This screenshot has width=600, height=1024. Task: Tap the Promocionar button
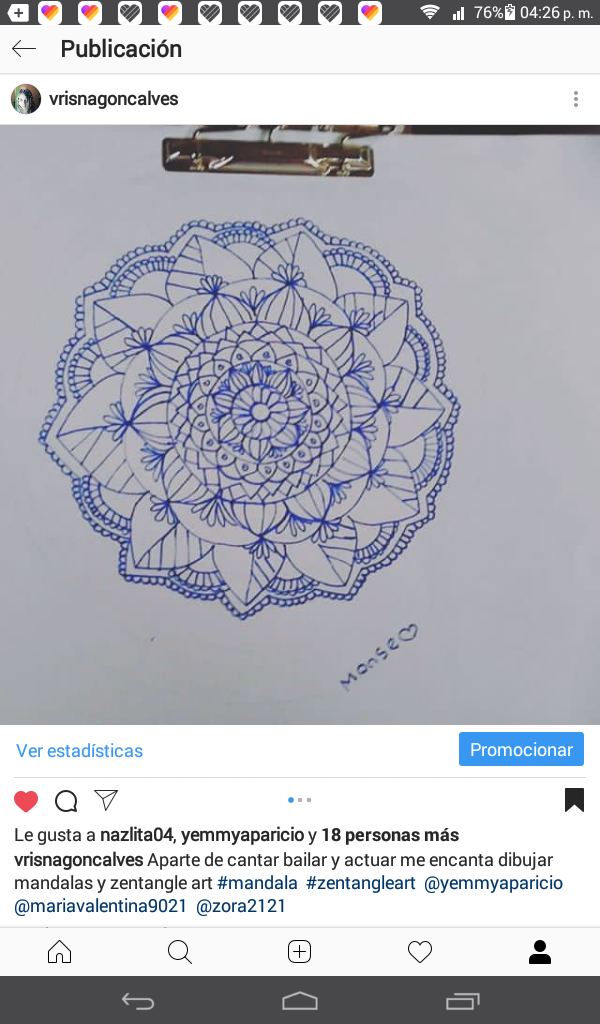(521, 750)
